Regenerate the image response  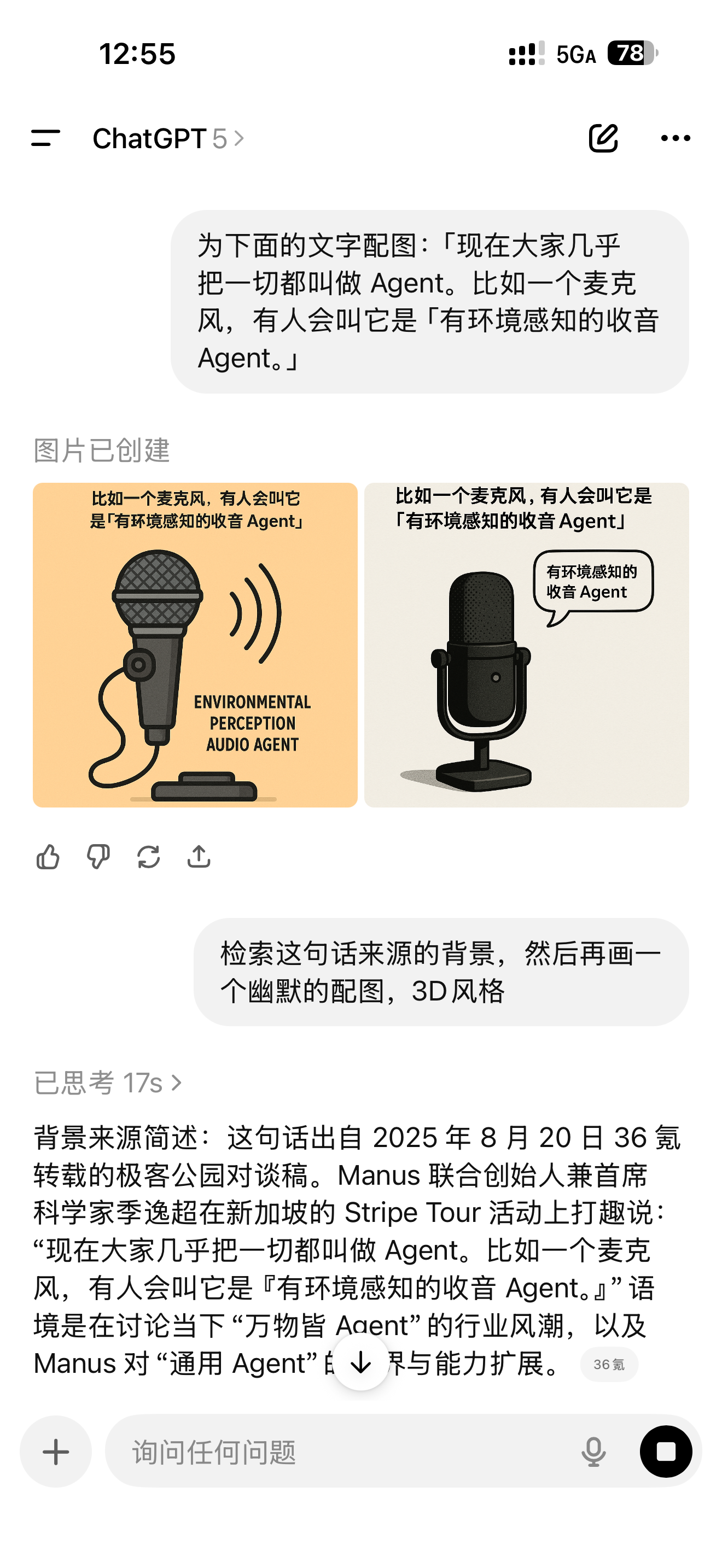pyautogui.click(x=149, y=856)
